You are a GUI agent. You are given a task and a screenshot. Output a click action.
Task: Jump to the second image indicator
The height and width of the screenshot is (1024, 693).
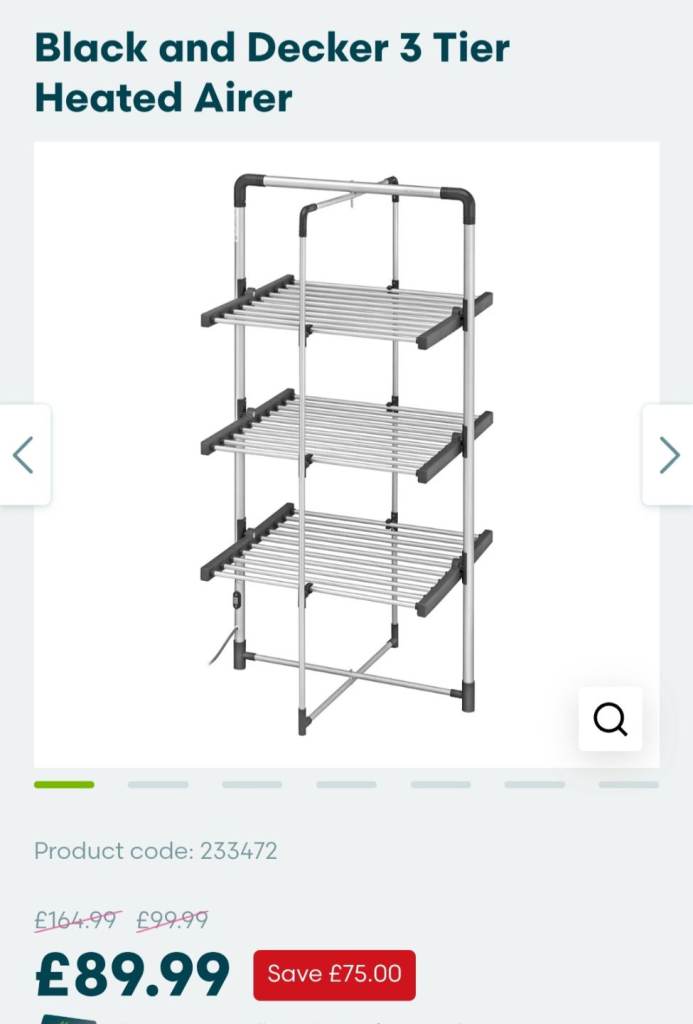point(158,785)
